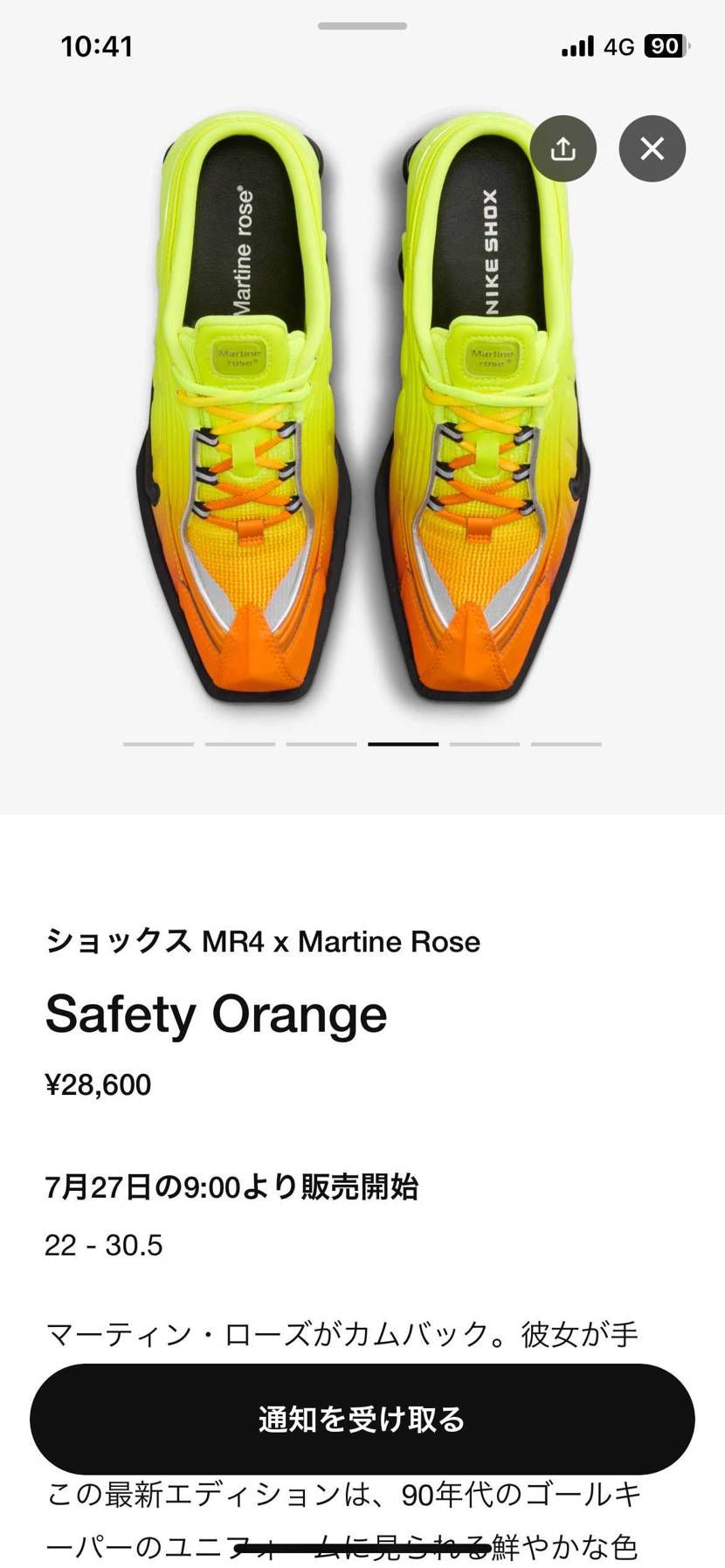
Task: Select the Safety Orange product title
Action: 217,1014
